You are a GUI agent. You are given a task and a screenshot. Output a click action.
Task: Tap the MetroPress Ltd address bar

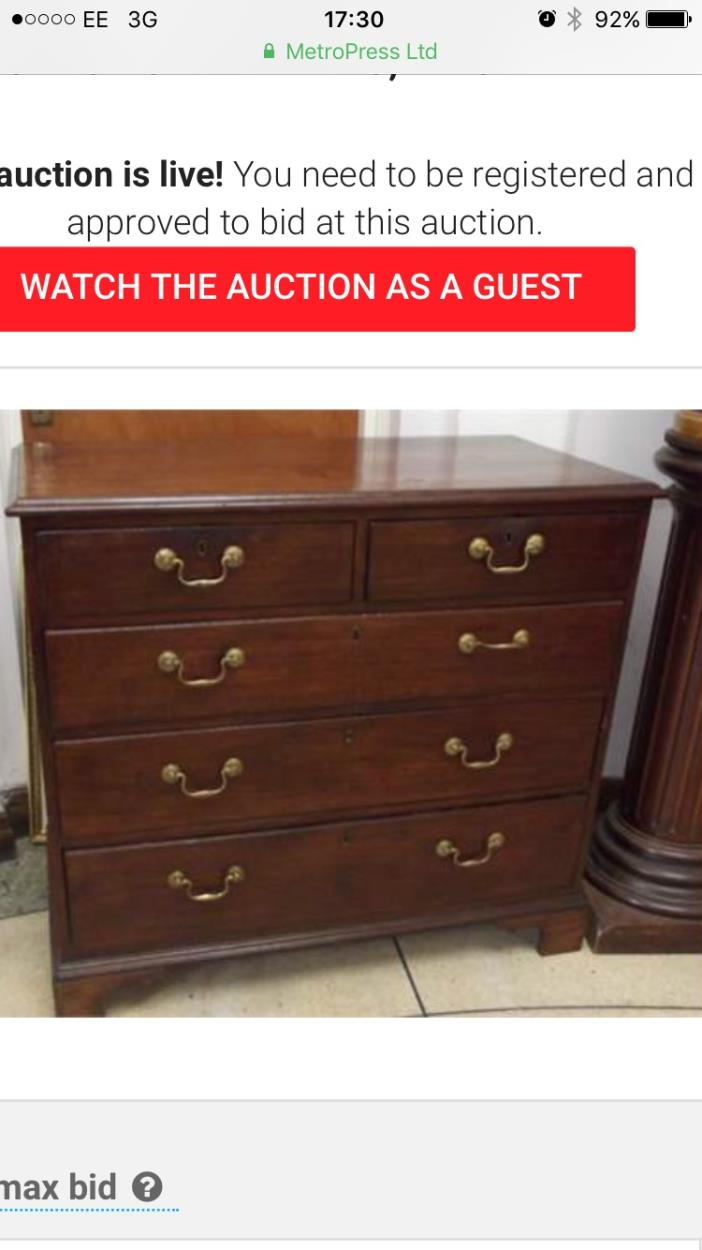351,51
